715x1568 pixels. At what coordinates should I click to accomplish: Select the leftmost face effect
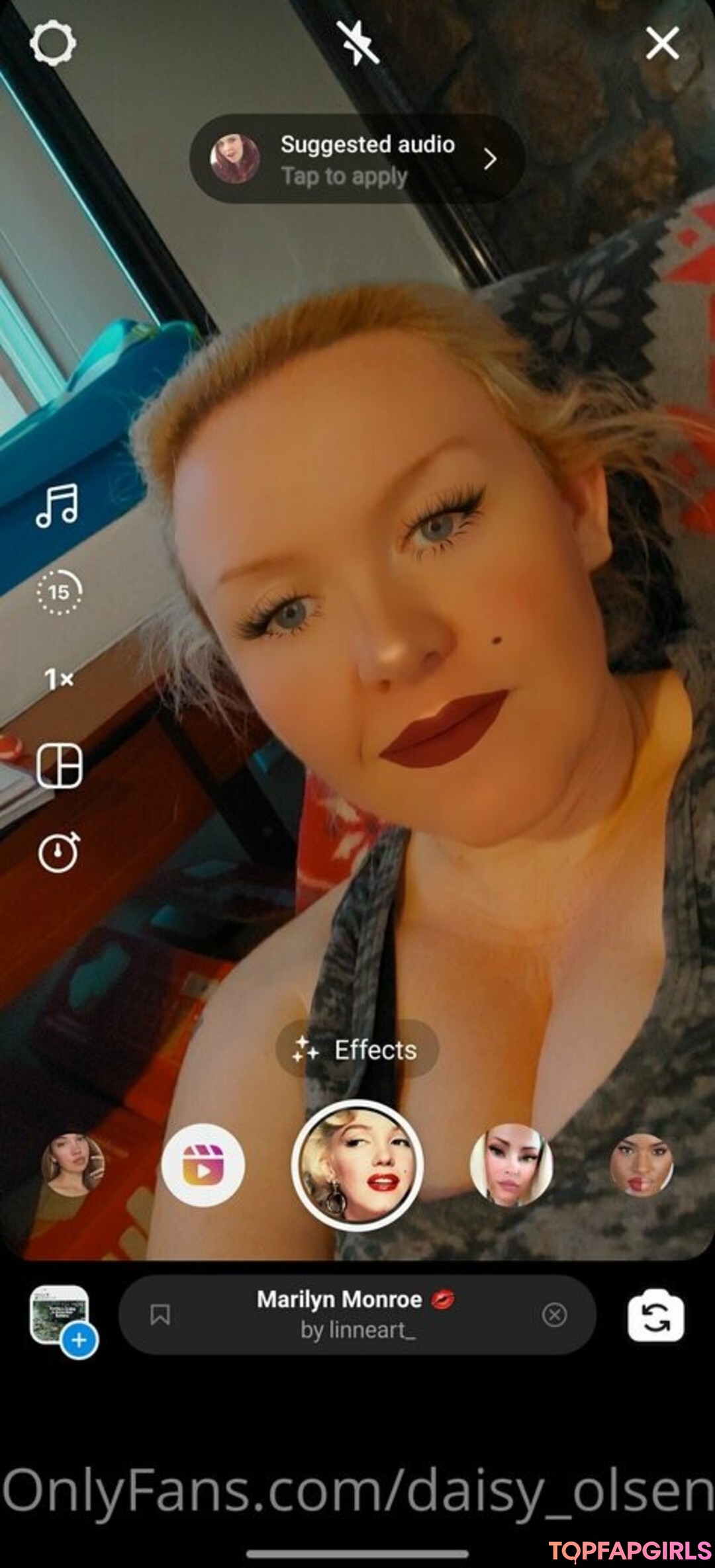(x=73, y=1165)
